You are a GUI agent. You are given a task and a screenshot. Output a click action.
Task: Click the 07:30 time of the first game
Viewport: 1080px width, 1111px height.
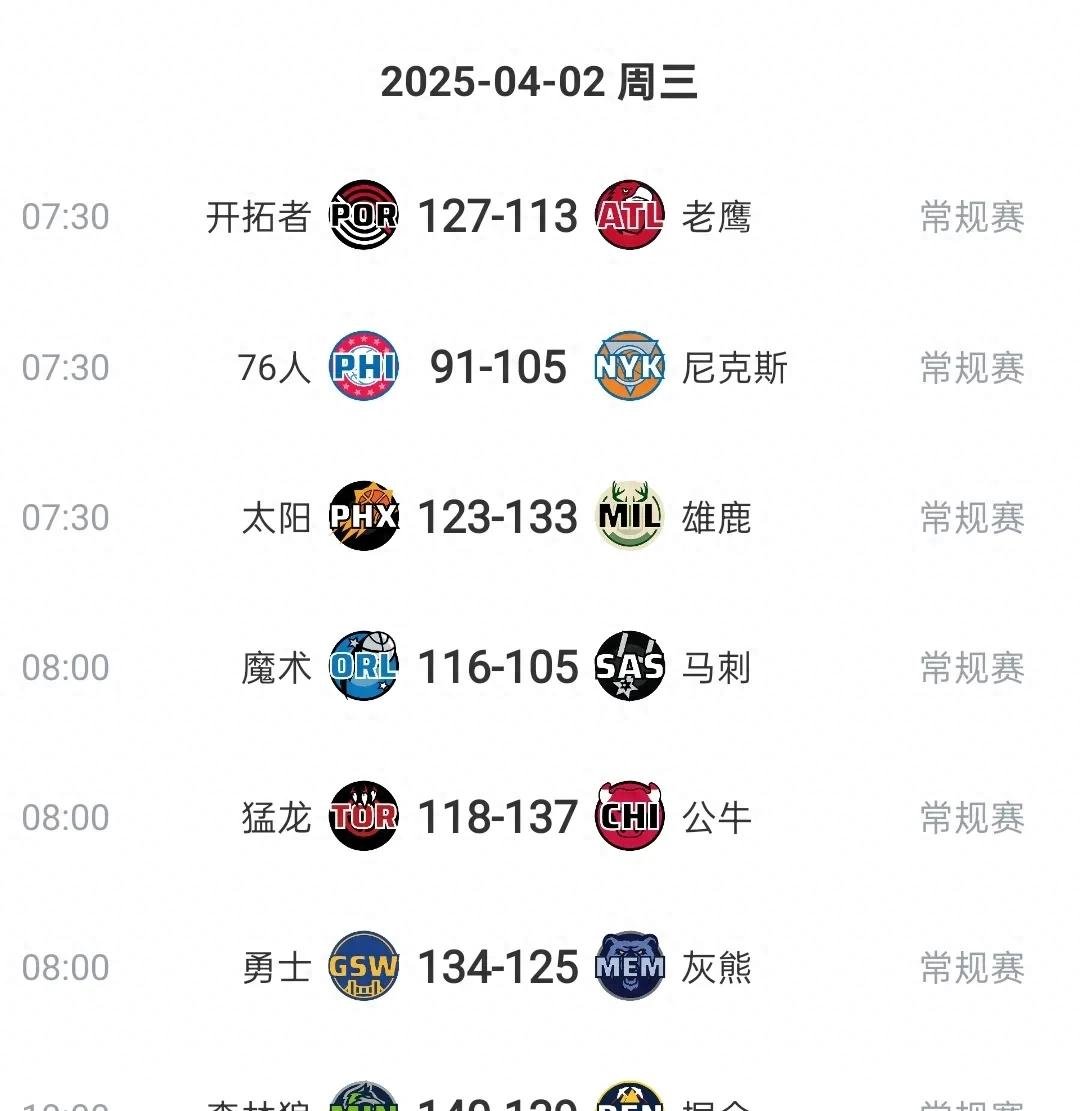pos(65,217)
